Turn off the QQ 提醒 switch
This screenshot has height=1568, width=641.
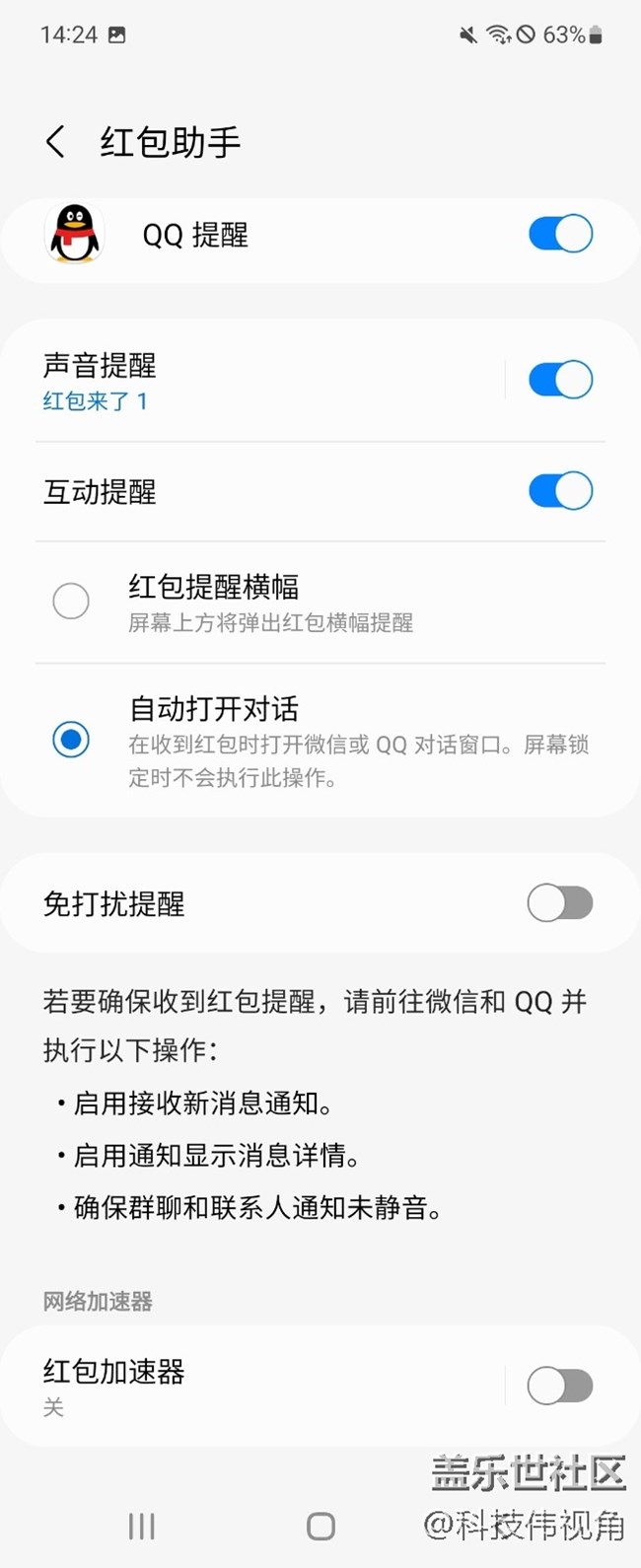point(560,235)
